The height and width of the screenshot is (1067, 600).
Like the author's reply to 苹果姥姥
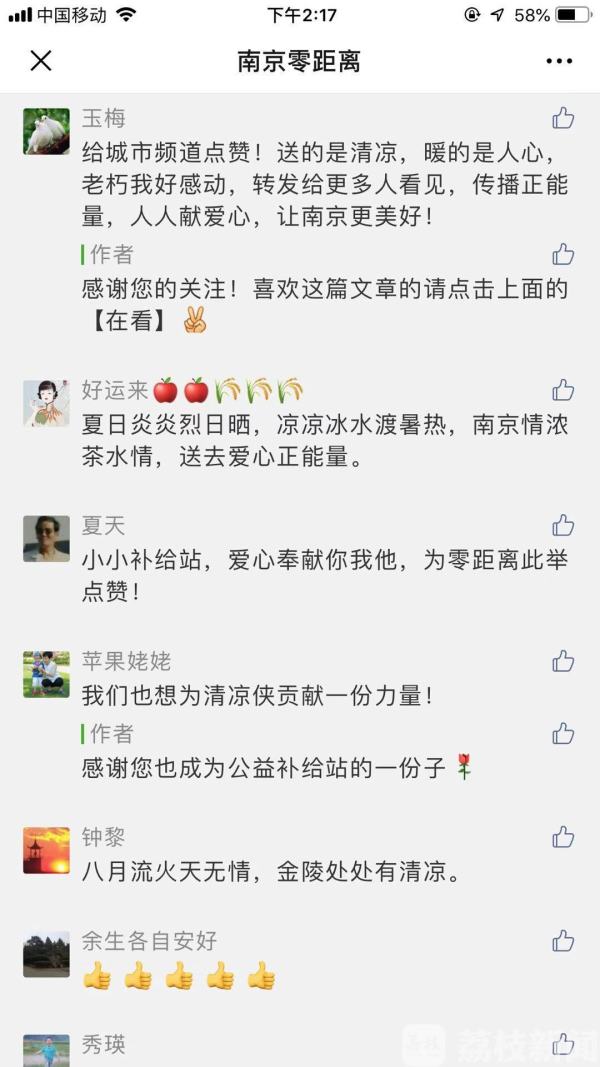pos(563,734)
